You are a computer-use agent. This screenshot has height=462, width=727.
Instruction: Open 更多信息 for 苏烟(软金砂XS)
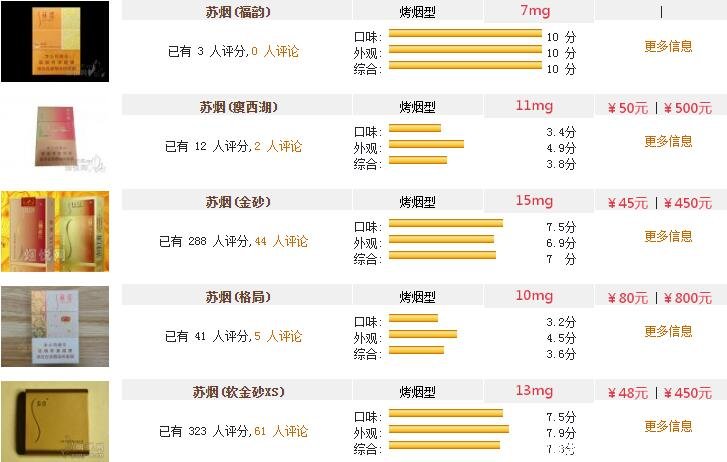[x=668, y=426]
